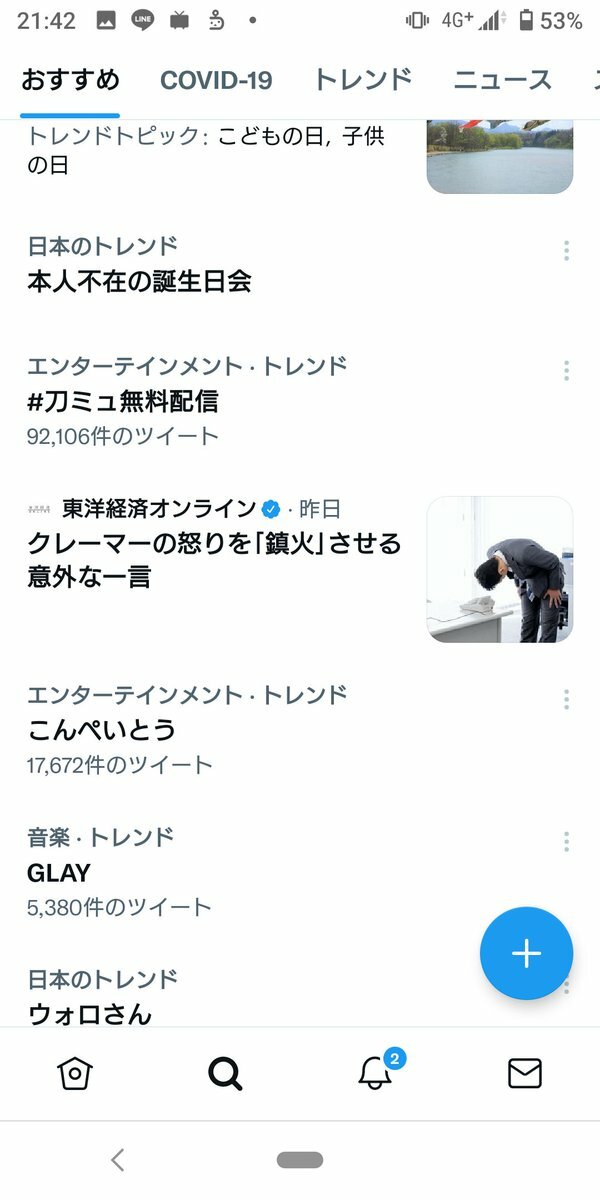Open the #刀ミュ無料配信 trend
Viewport: 600px width, 1200px height.
tap(123, 401)
